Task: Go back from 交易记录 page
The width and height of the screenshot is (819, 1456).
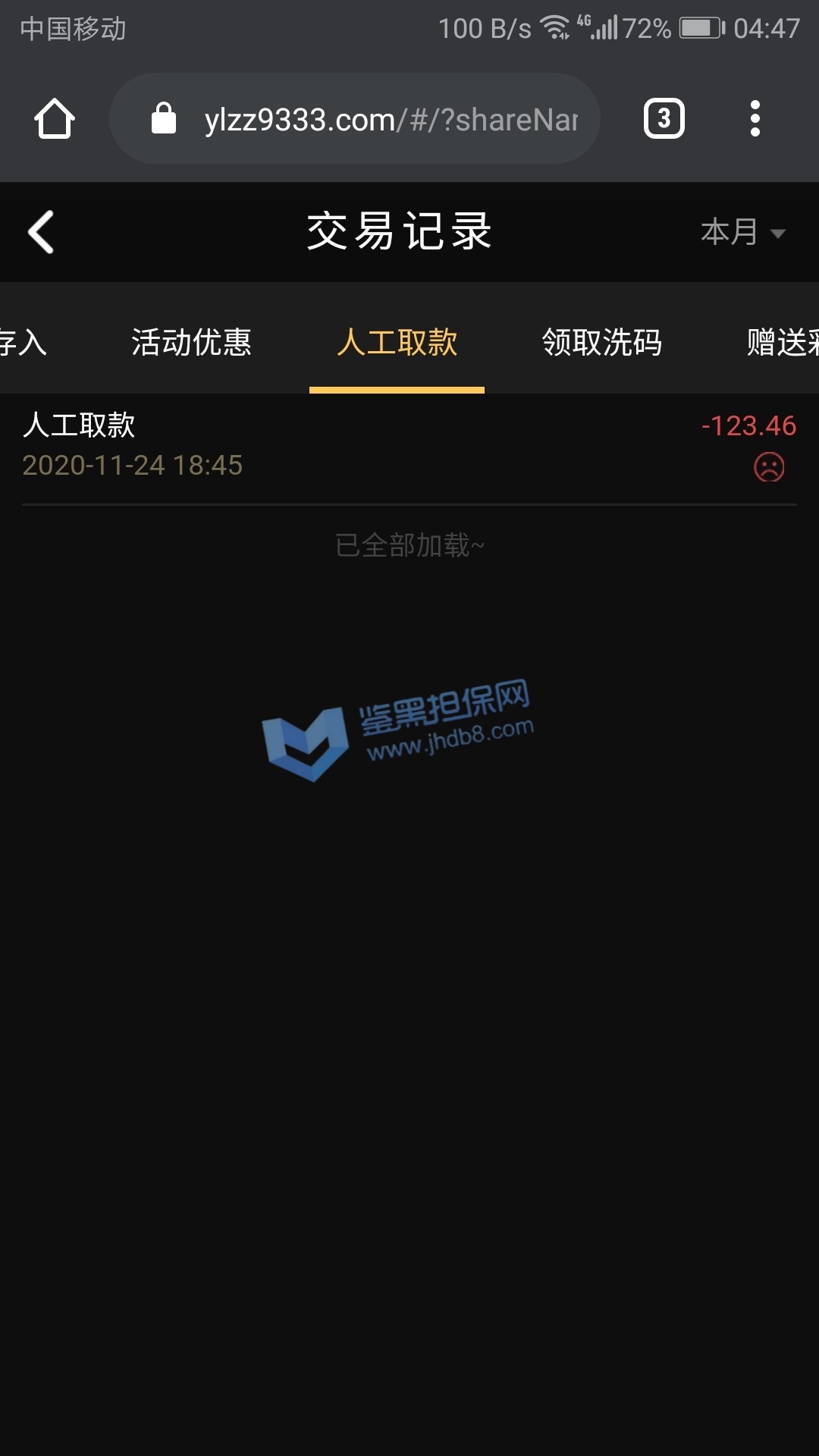Action: click(42, 232)
